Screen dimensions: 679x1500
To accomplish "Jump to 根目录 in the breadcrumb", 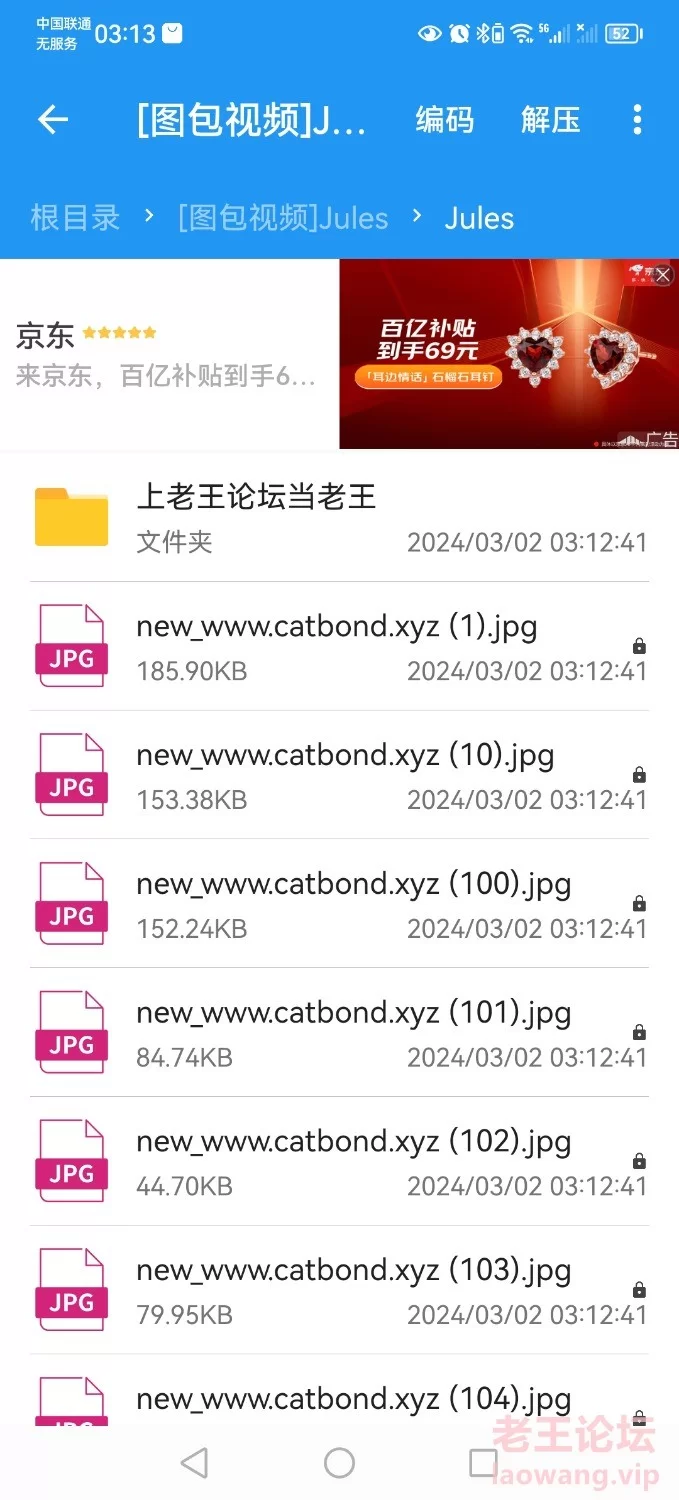I will coord(75,218).
